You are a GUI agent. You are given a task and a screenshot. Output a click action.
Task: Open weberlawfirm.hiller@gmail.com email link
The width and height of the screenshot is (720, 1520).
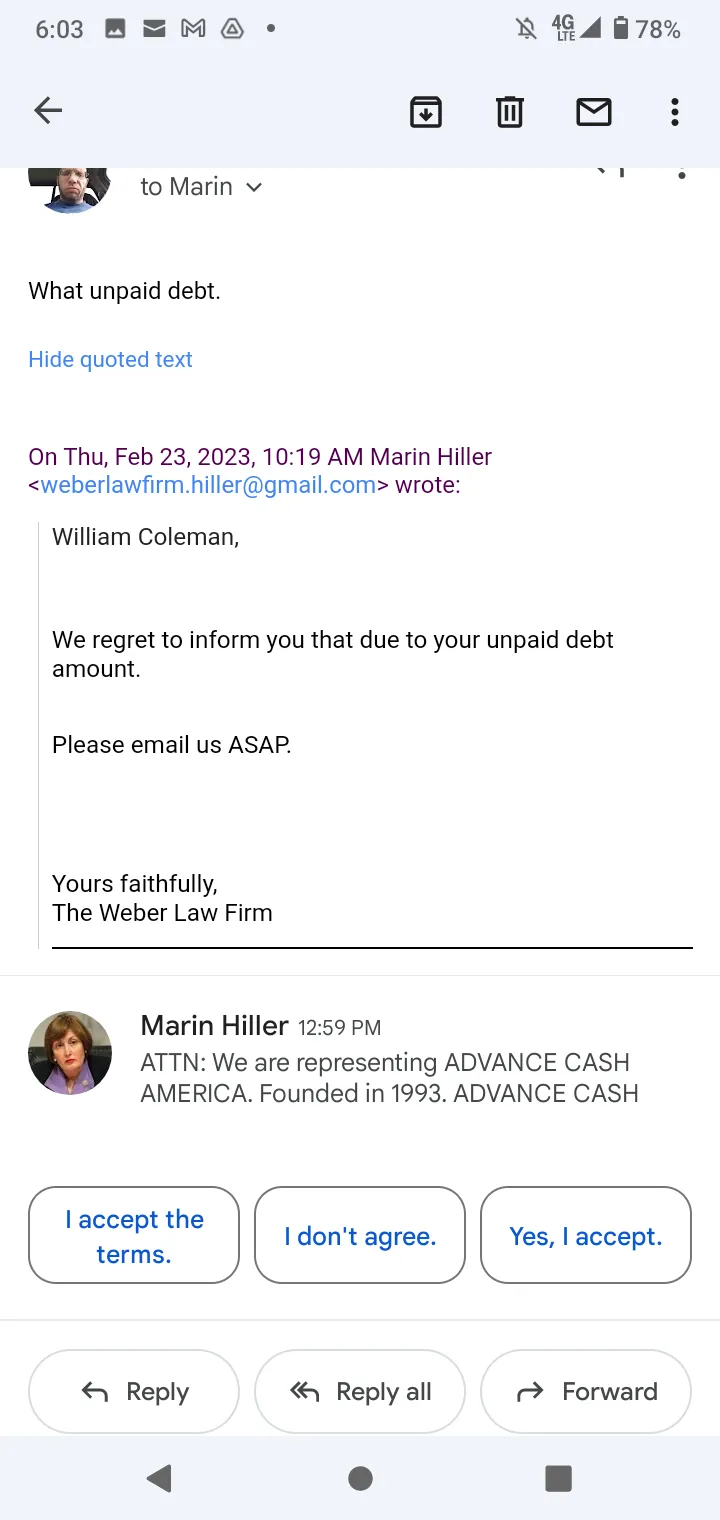coord(208,486)
